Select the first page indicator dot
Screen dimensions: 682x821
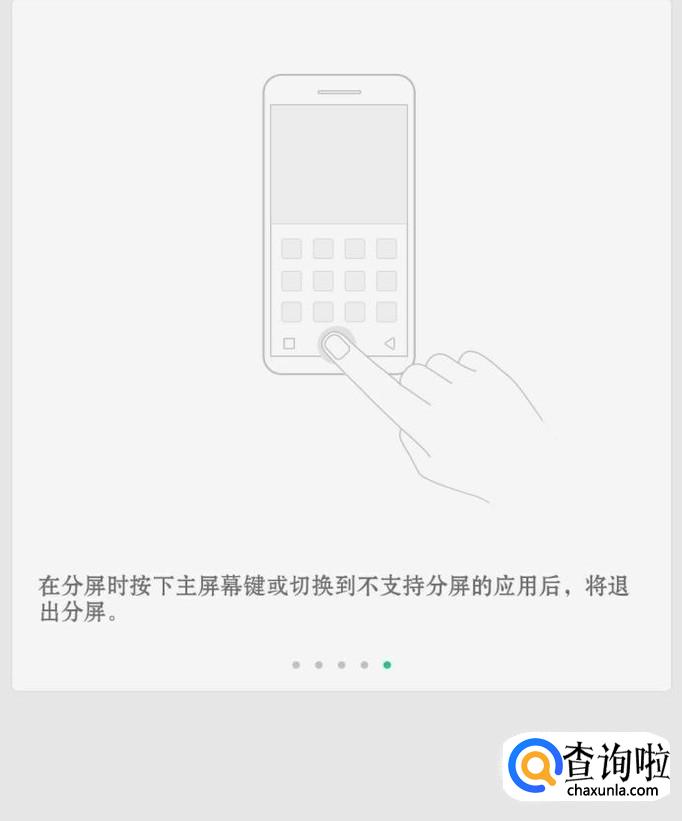coord(296,664)
